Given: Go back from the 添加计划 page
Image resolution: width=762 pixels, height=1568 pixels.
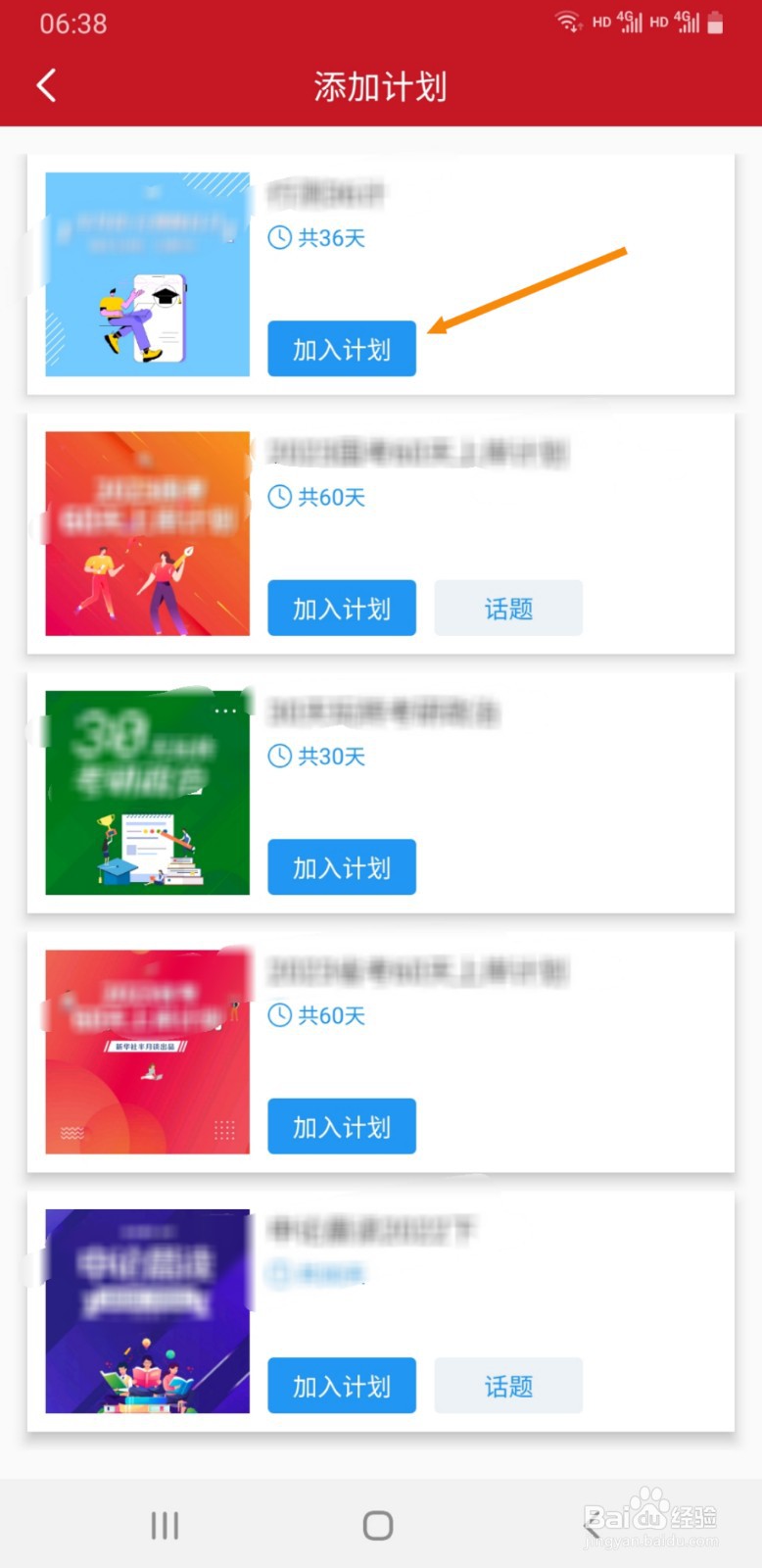Looking at the screenshot, I should (46, 86).
